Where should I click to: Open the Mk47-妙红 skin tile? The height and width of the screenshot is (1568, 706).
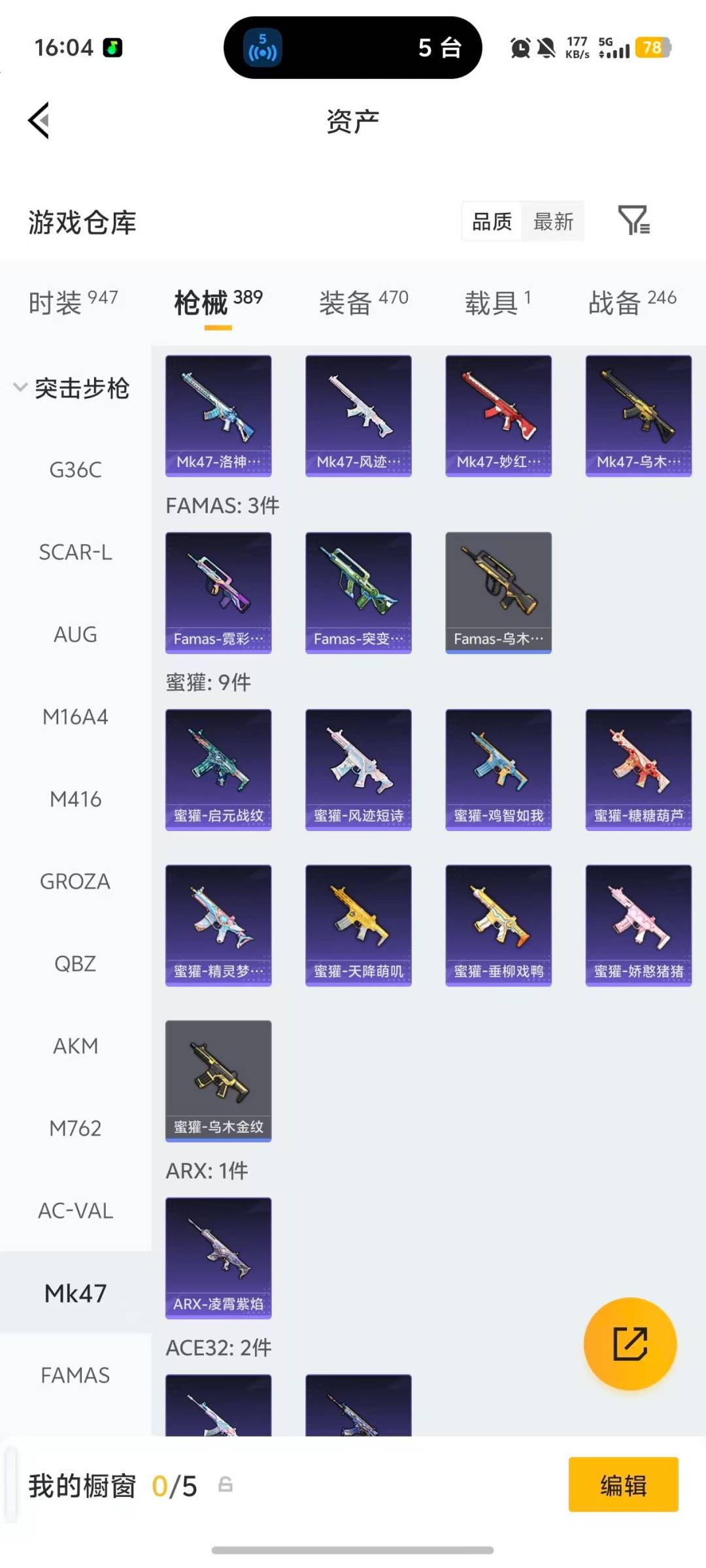pos(498,416)
